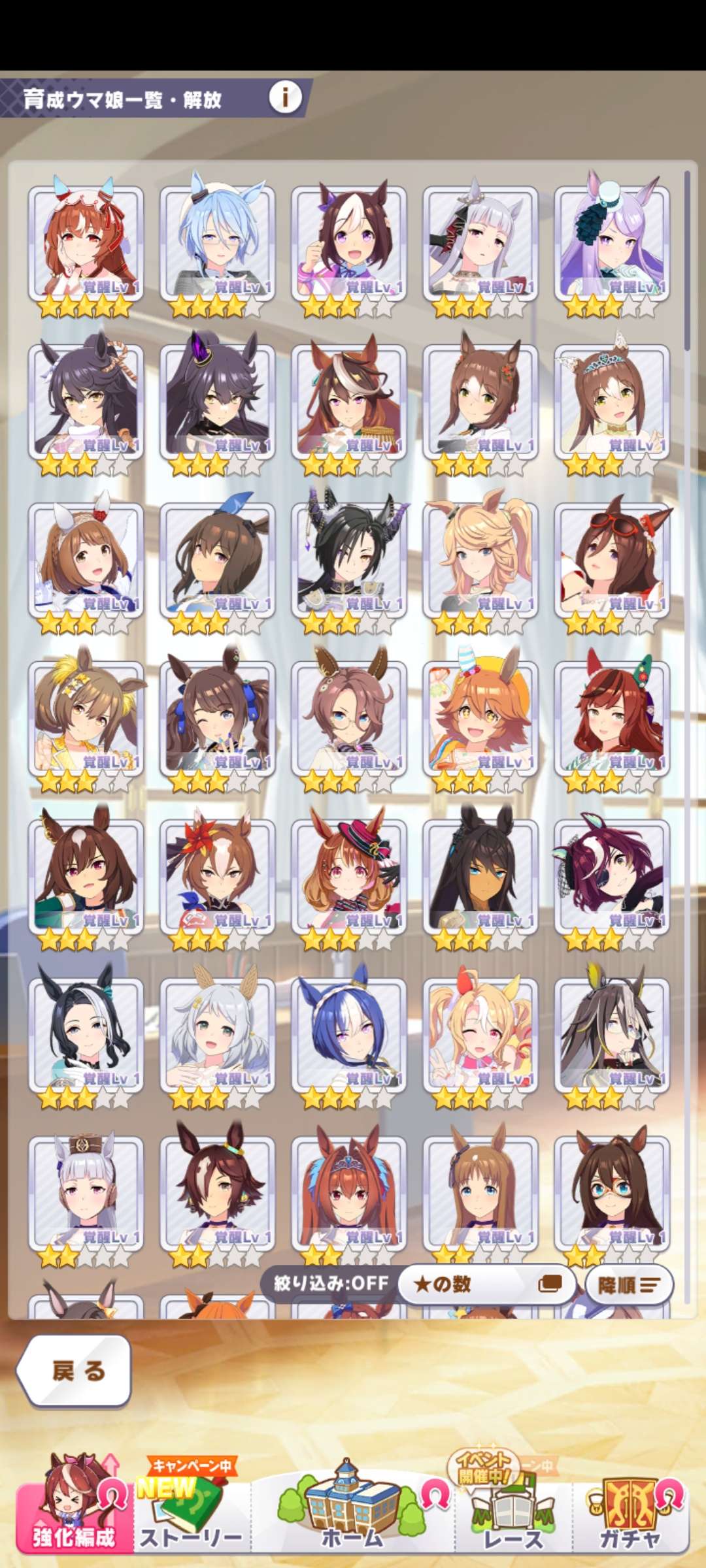Select the blonde twin-tail character card

[480, 562]
